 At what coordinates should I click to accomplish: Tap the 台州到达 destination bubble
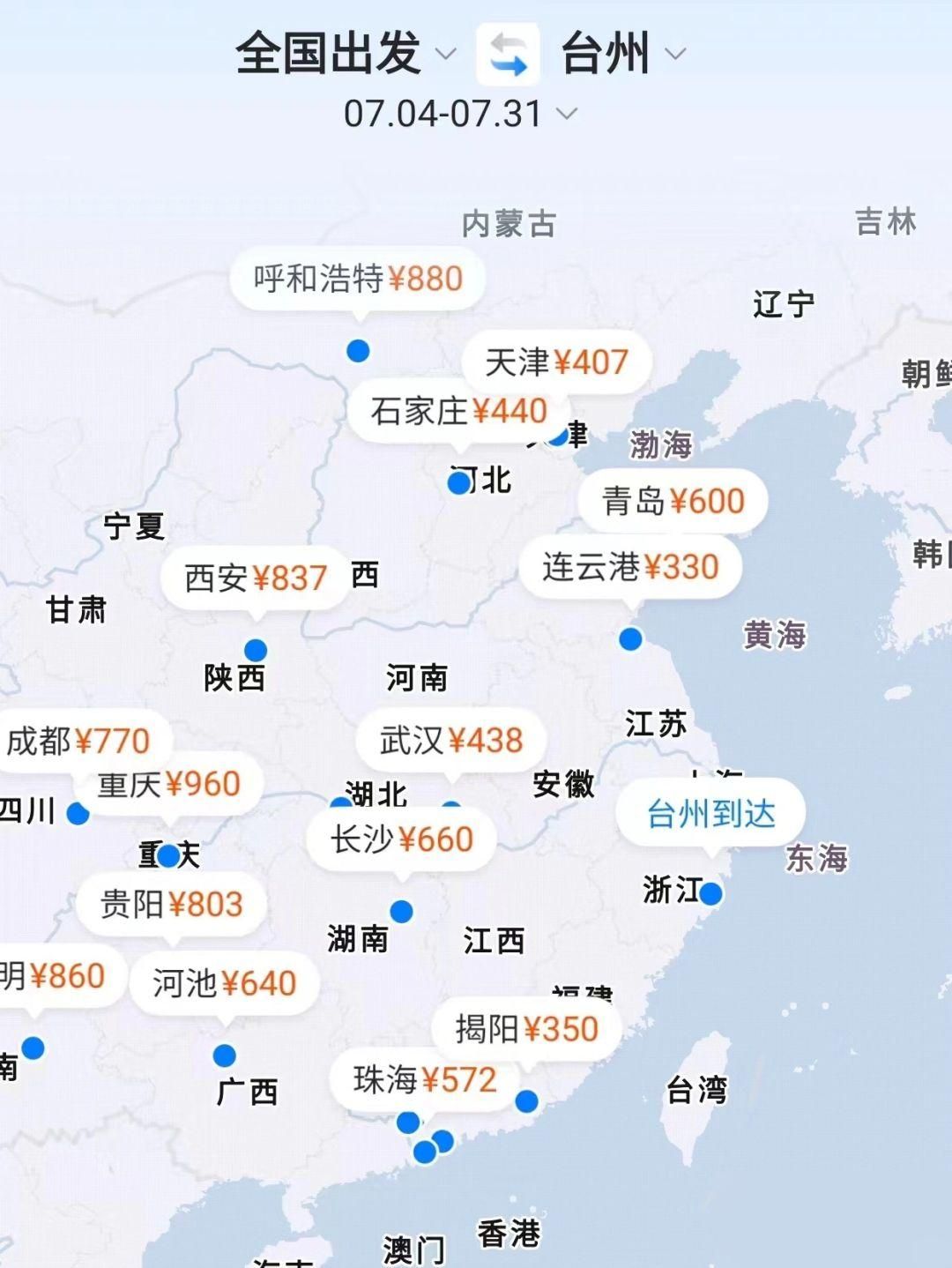point(710,813)
